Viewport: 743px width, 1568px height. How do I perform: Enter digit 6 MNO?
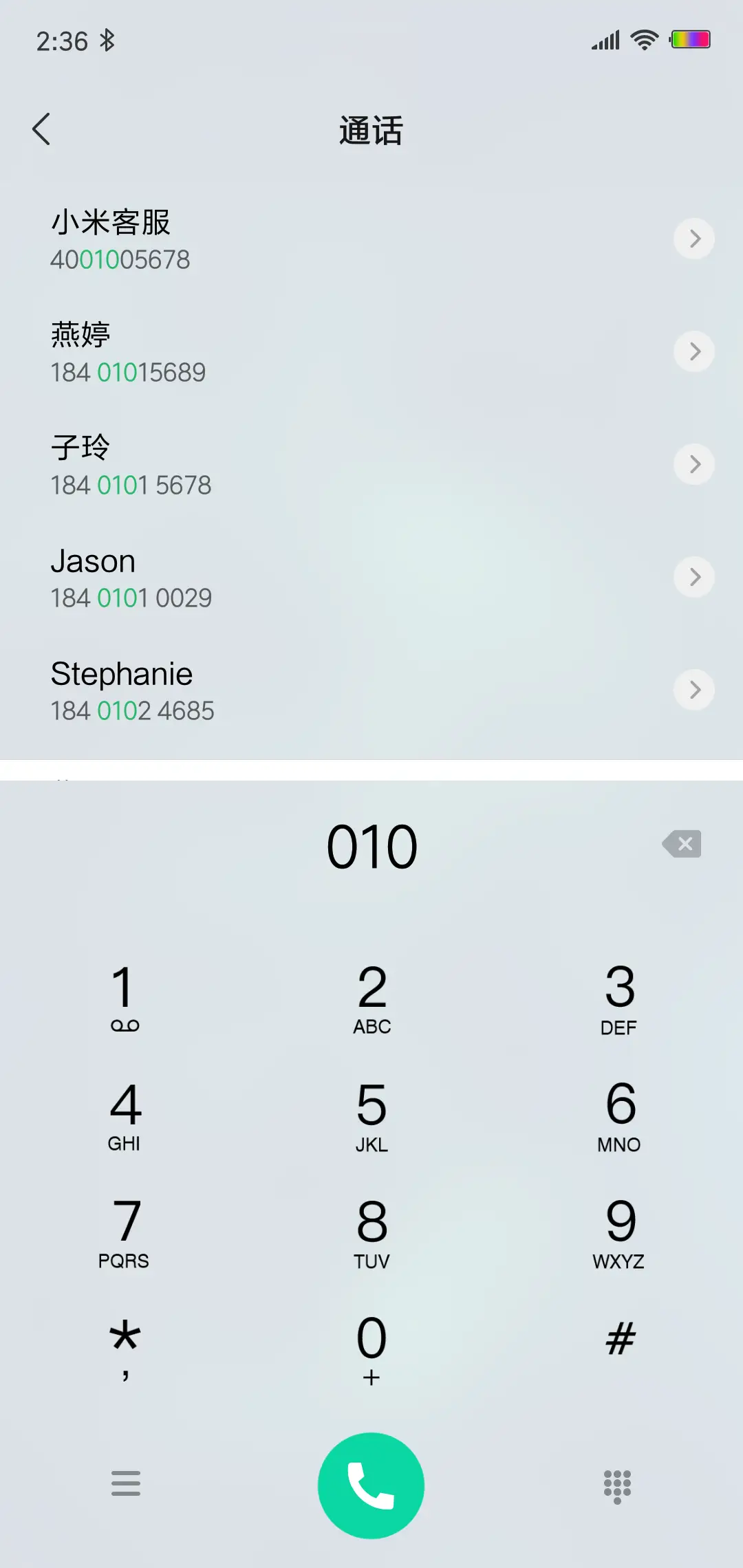click(x=620, y=1115)
